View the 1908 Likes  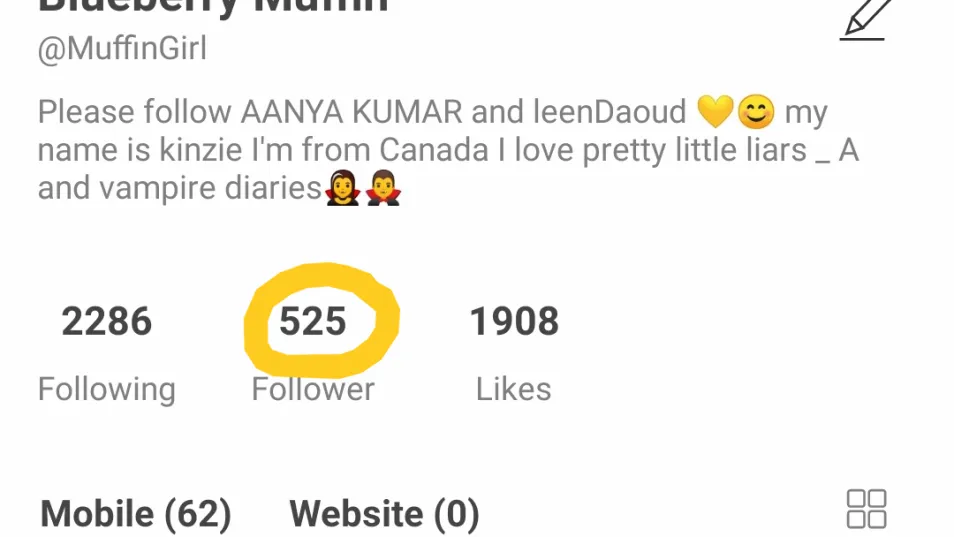tap(514, 352)
